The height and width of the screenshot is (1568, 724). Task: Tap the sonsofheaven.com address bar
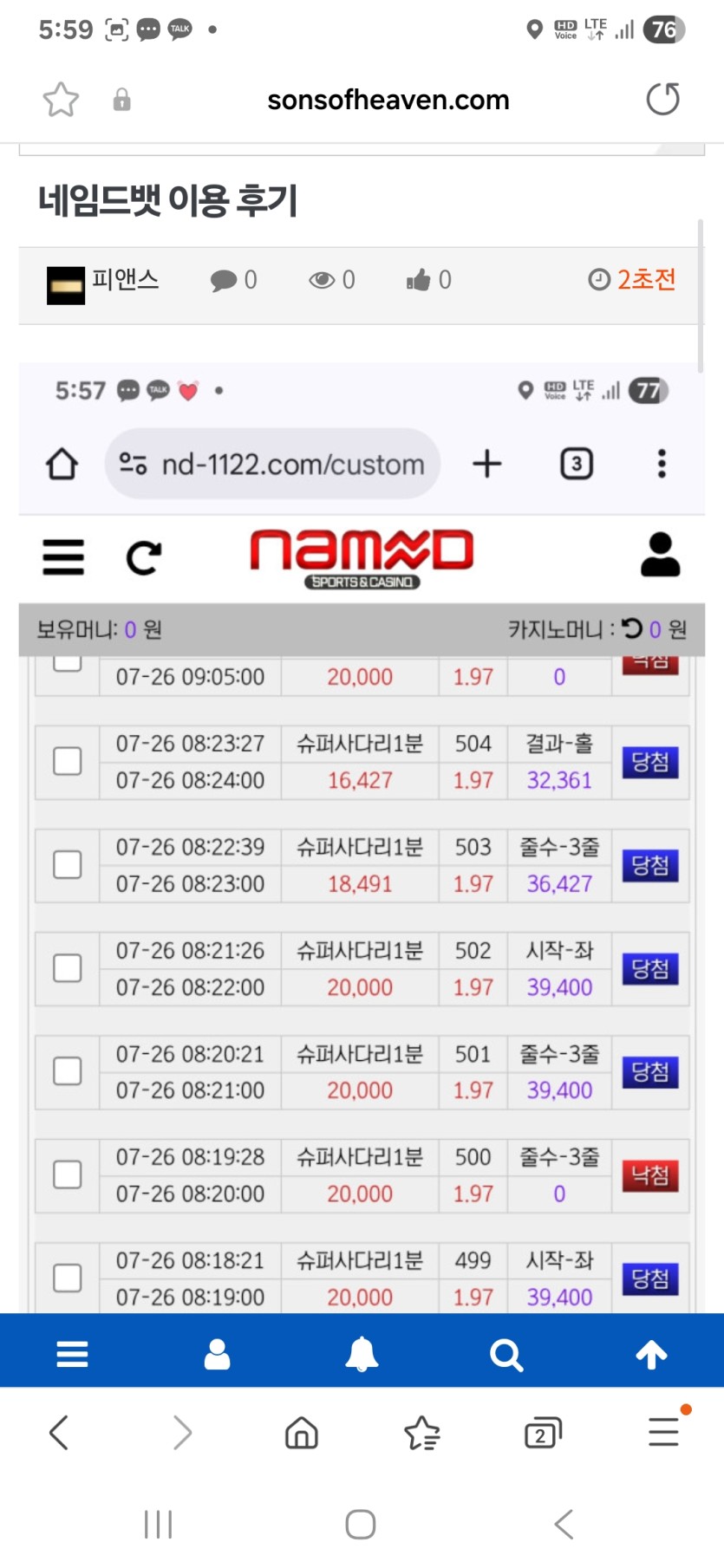tap(388, 101)
